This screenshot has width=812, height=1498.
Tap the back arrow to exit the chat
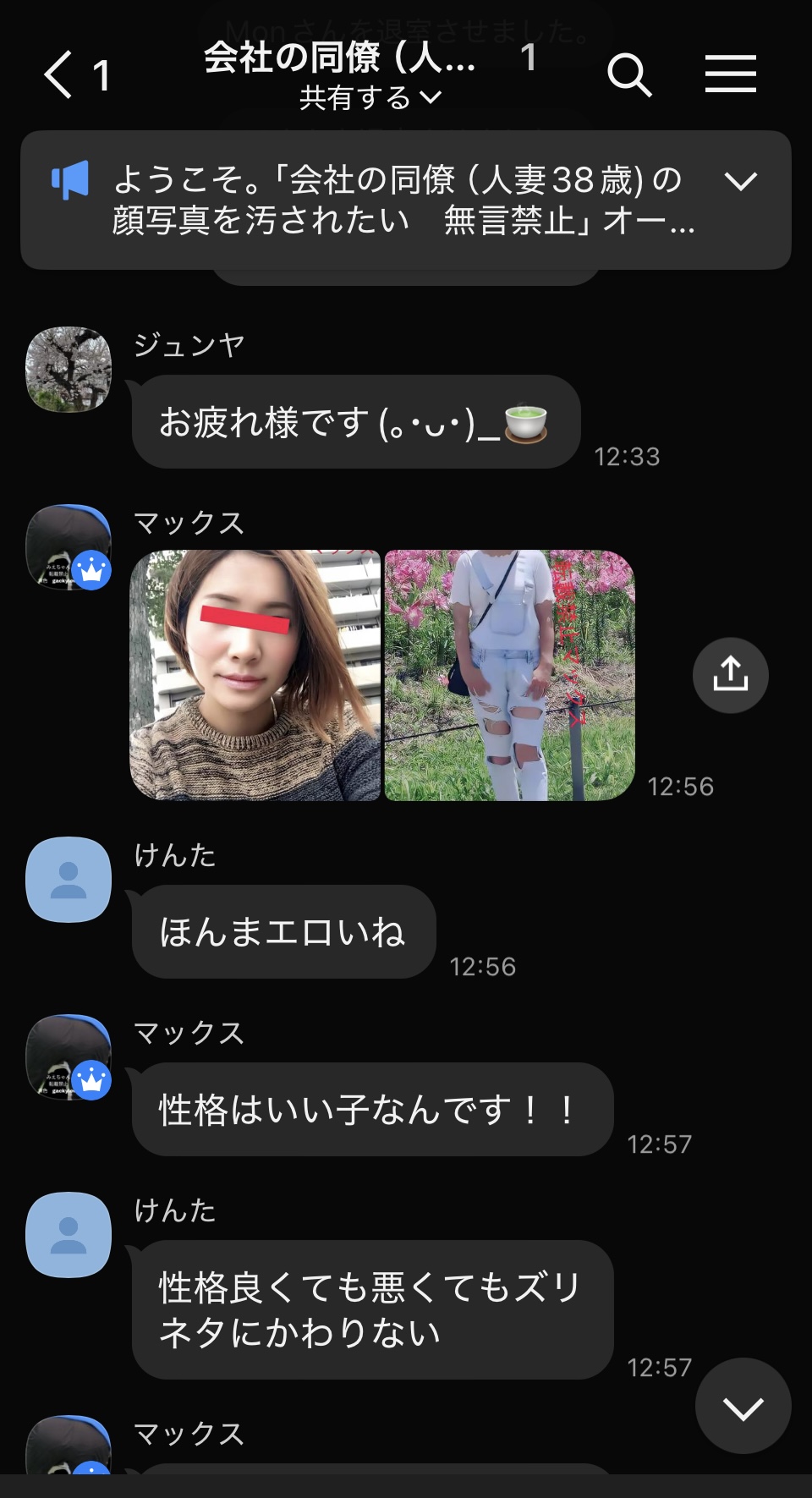point(56,74)
